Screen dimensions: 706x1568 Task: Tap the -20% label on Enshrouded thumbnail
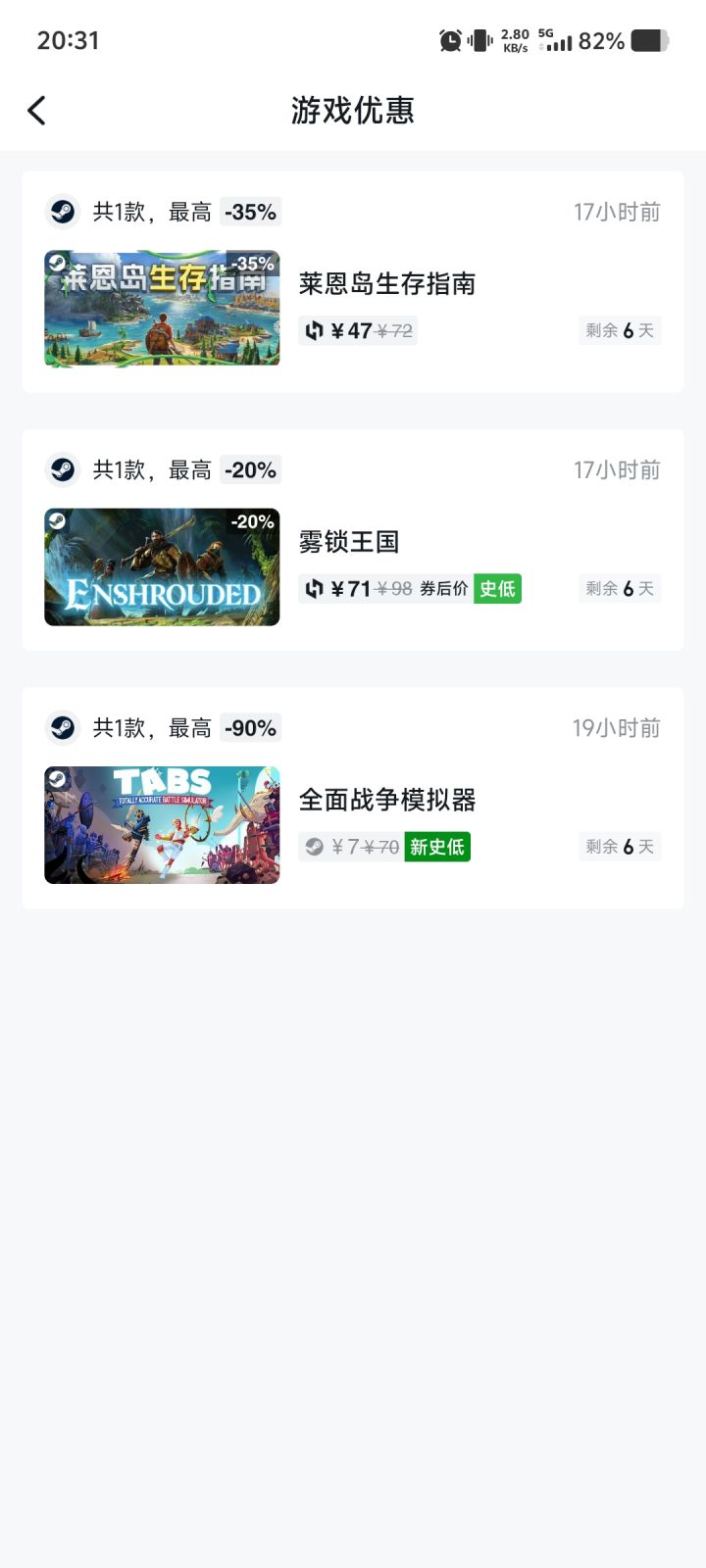pyautogui.click(x=253, y=522)
